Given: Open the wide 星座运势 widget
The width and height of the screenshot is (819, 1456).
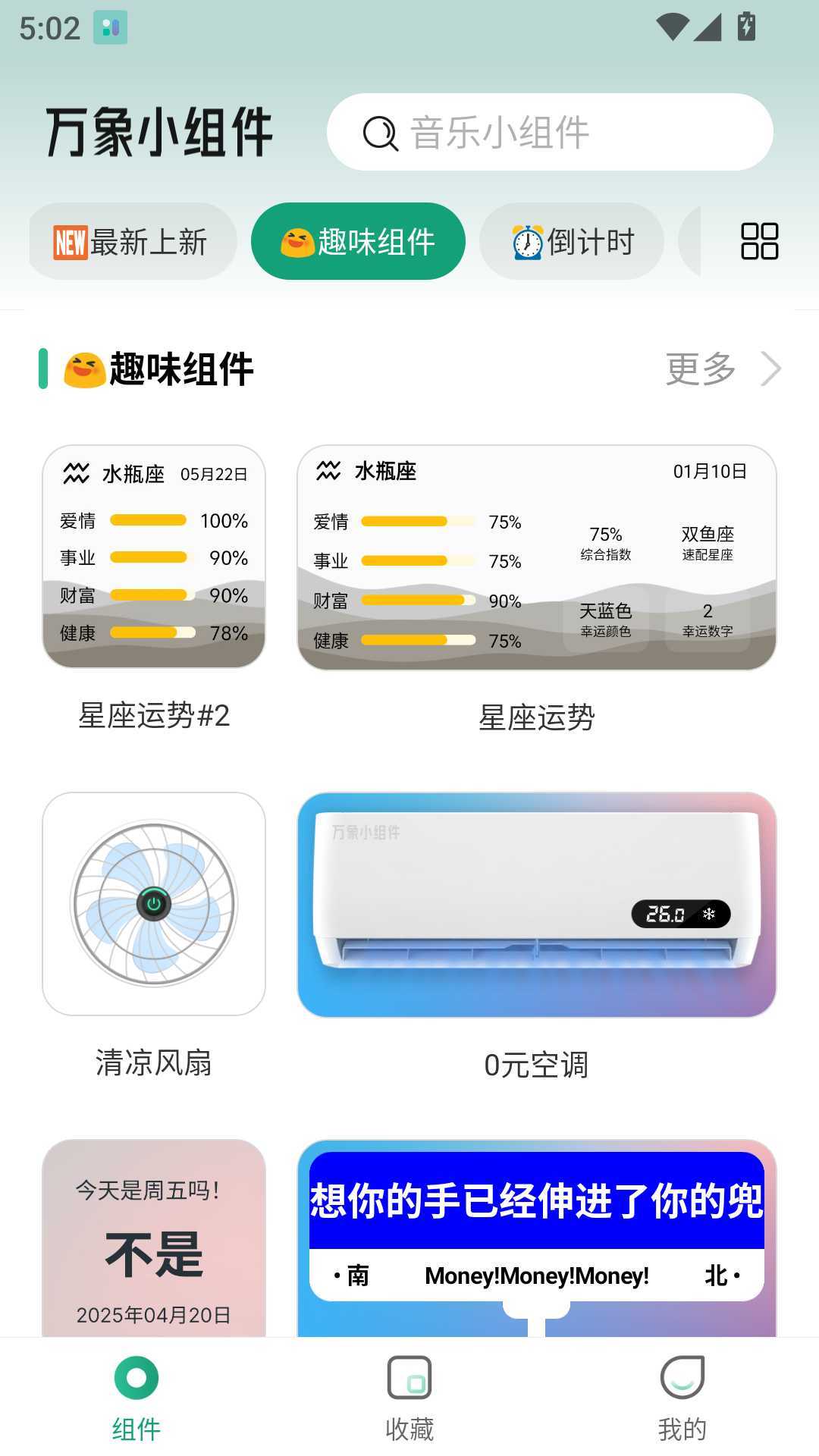Looking at the screenshot, I should pos(536,558).
